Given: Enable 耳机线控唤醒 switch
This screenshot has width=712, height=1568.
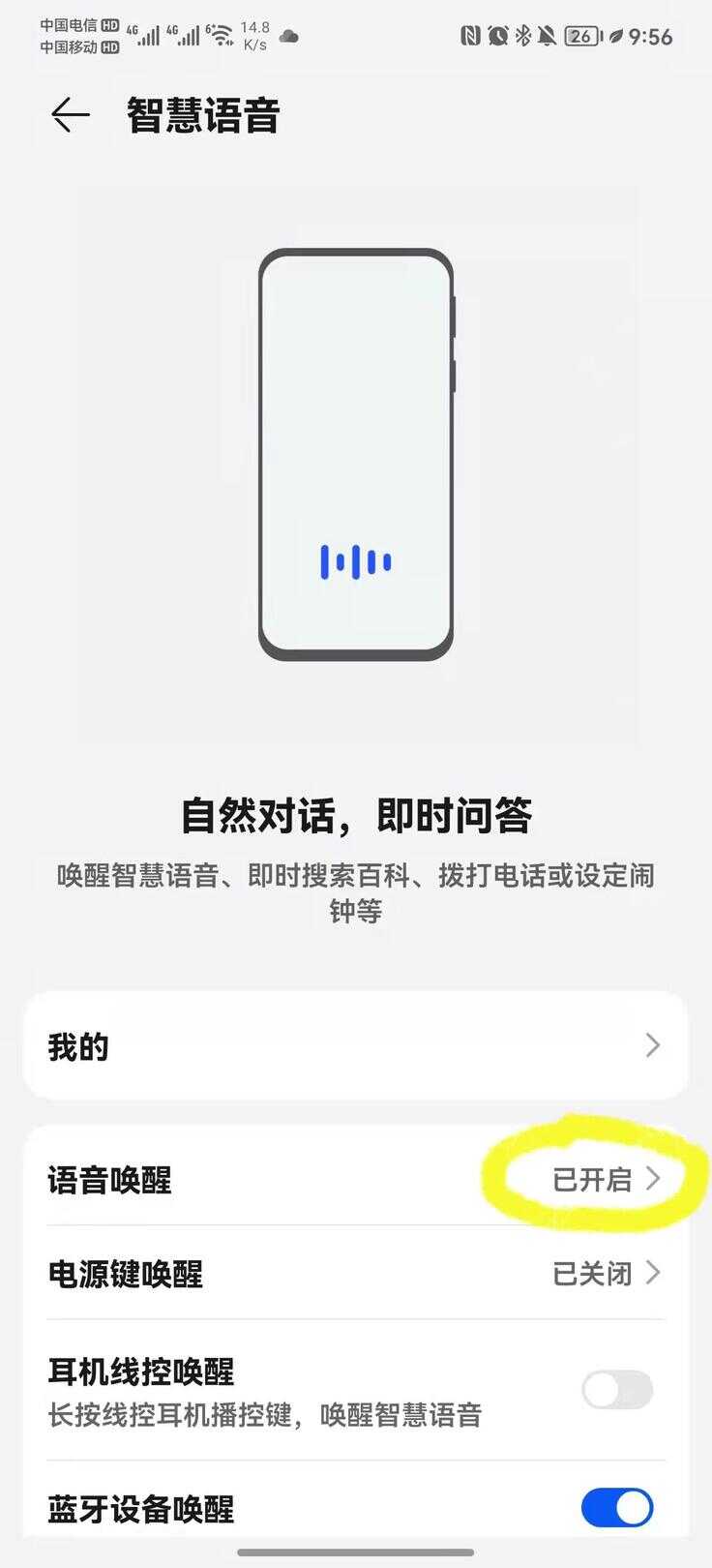Looking at the screenshot, I should (x=617, y=1390).
